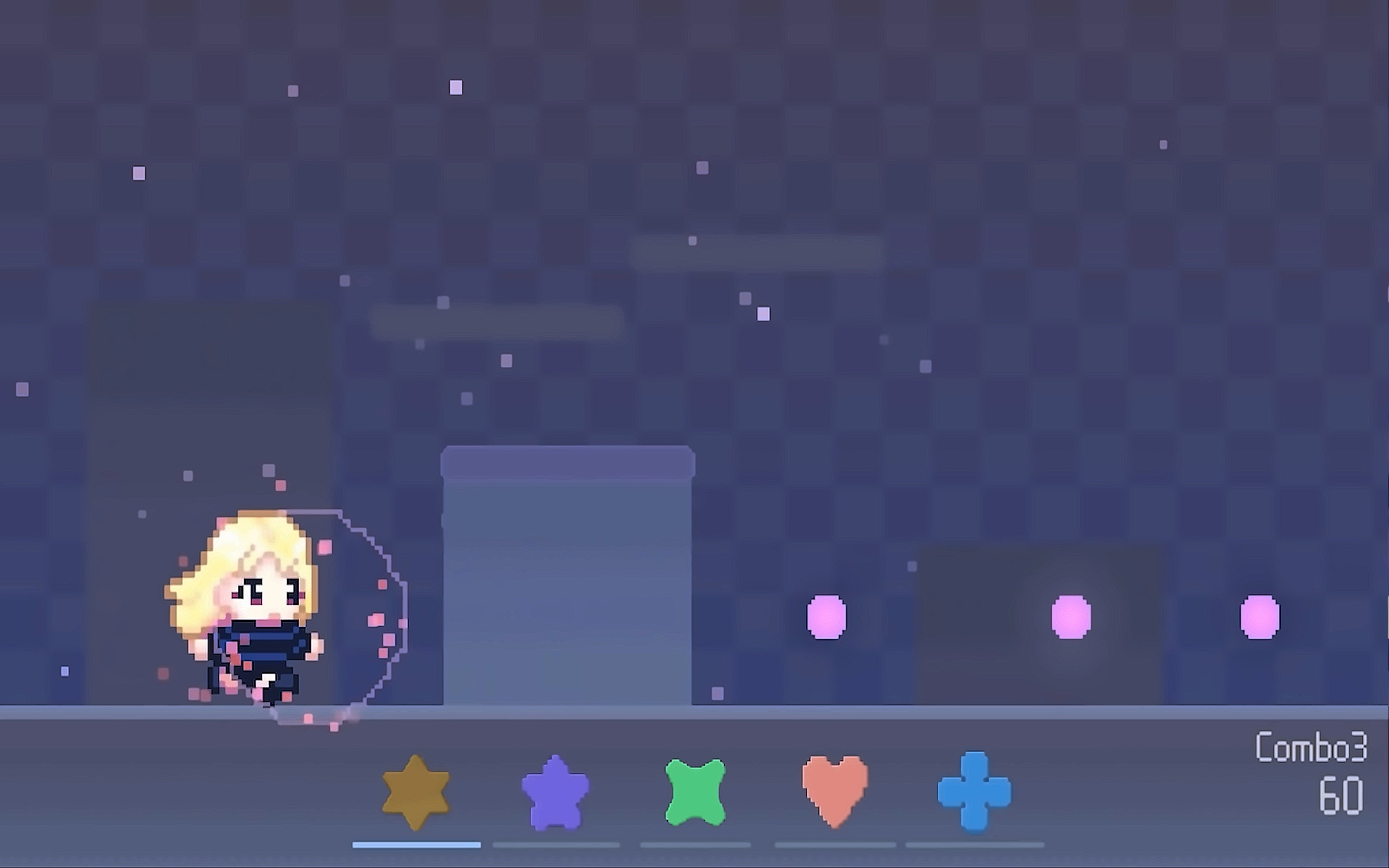1389x868 pixels.
Task: Select the brown six-pointed star skill
Action: [416, 793]
